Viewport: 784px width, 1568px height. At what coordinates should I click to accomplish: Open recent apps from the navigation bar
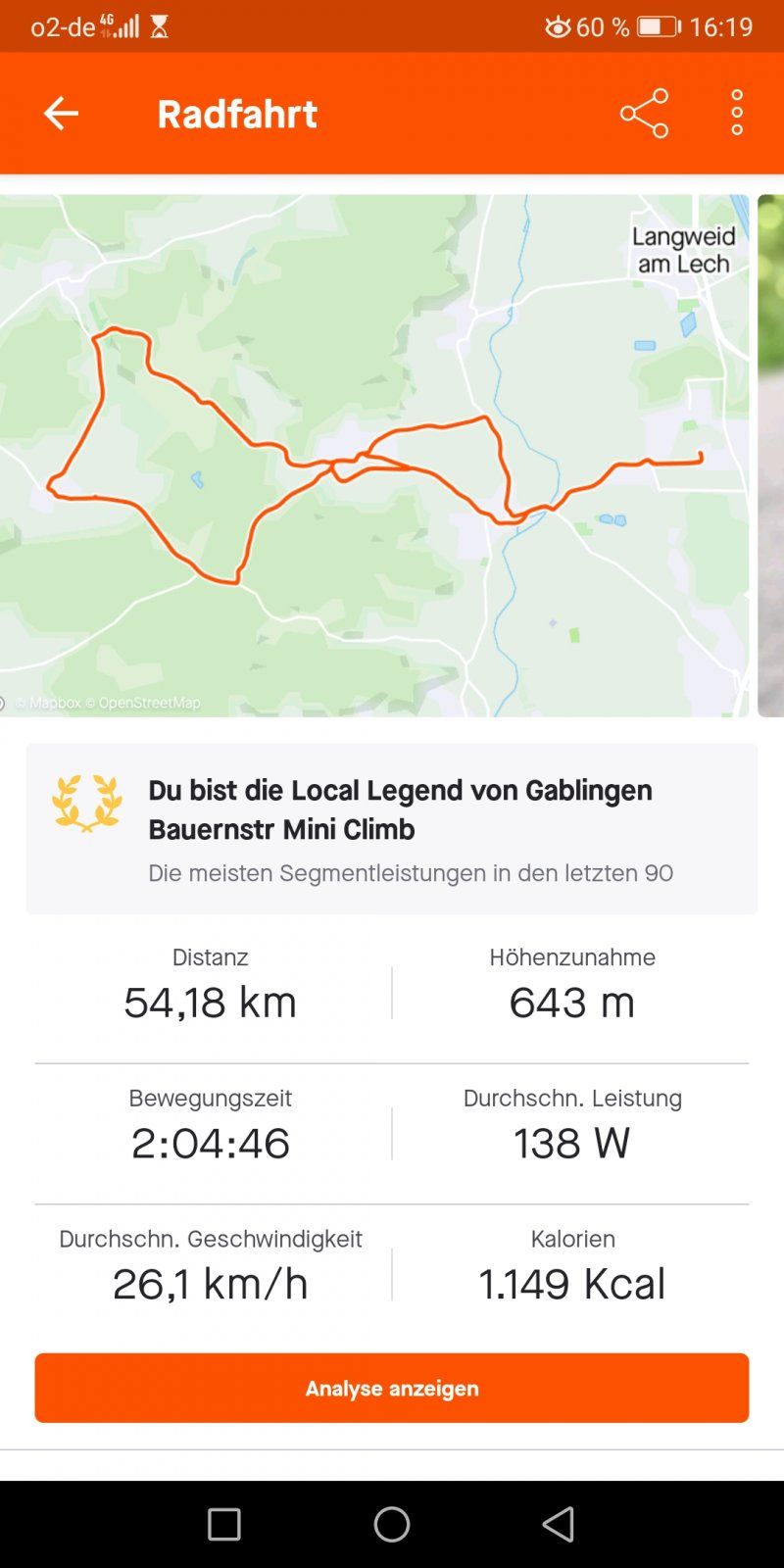point(224,1524)
